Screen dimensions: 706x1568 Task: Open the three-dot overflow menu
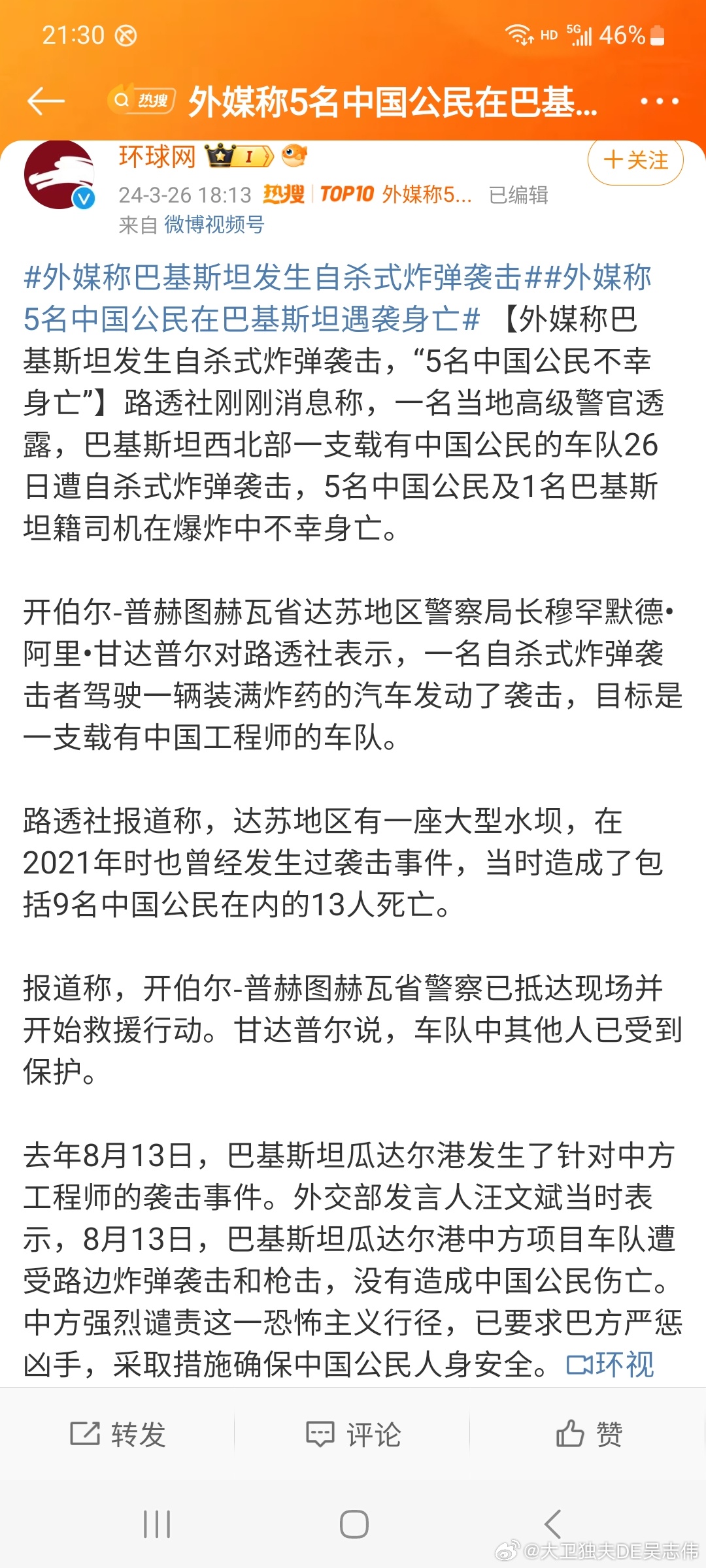point(659,101)
